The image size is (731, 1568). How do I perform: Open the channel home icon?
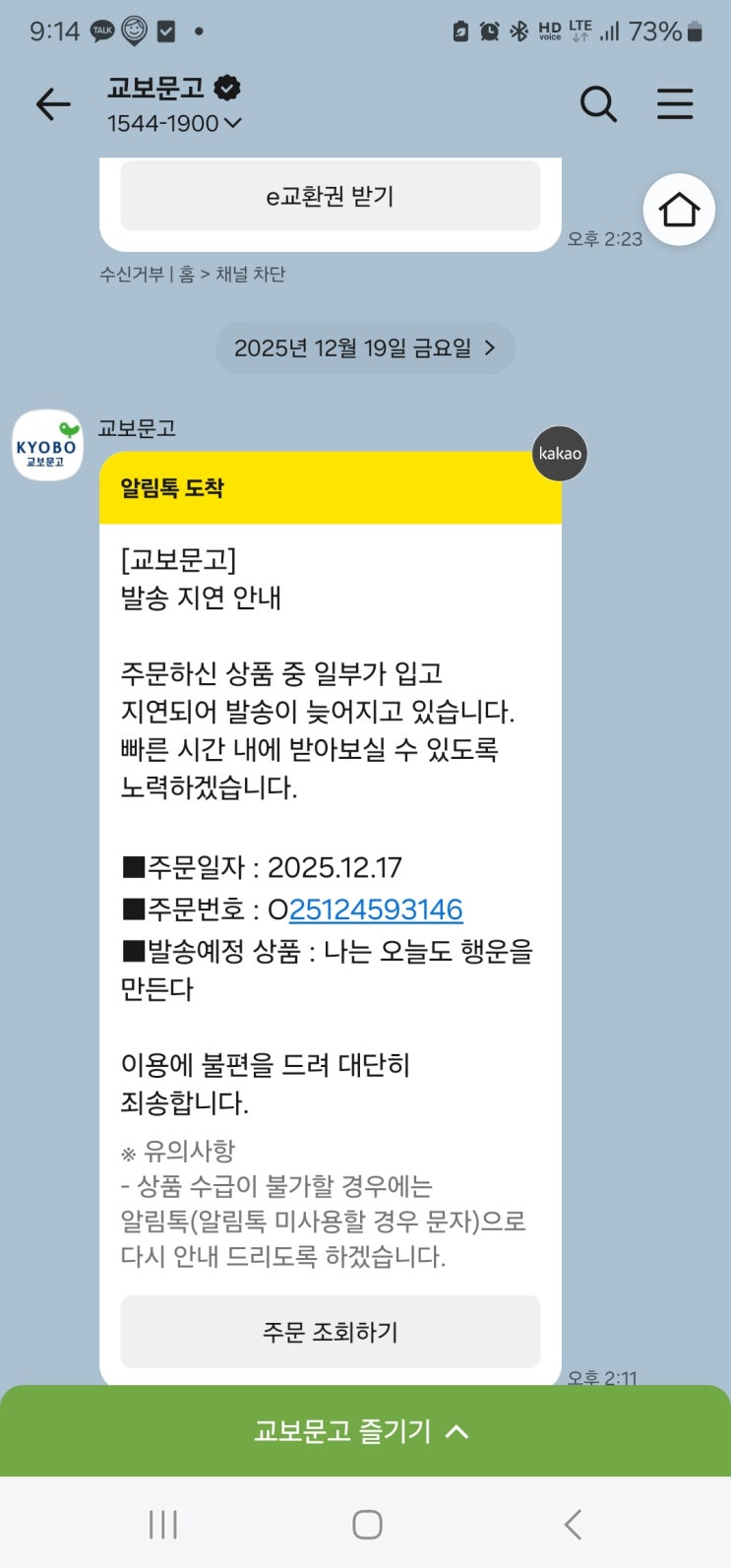679,210
